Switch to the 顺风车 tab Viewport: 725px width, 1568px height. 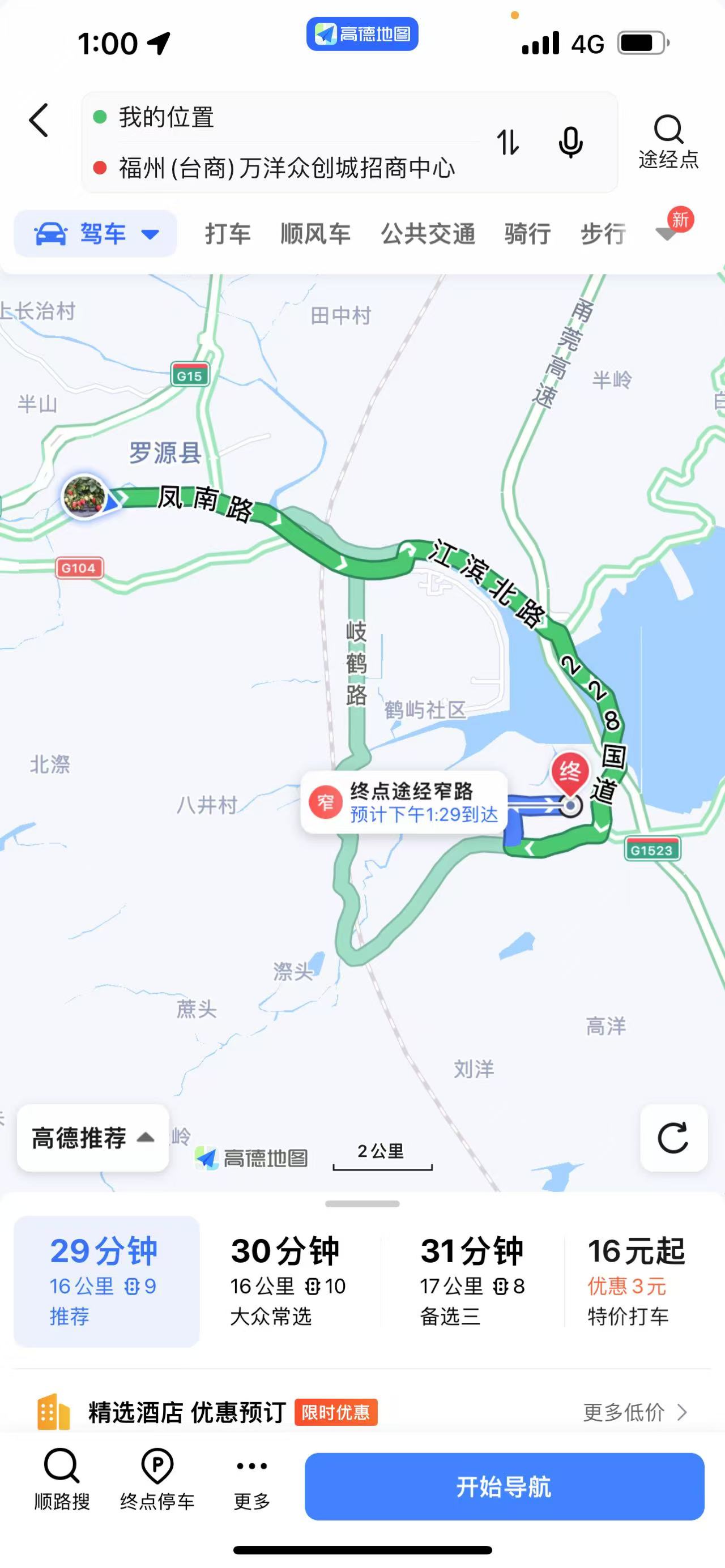pos(315,234)
